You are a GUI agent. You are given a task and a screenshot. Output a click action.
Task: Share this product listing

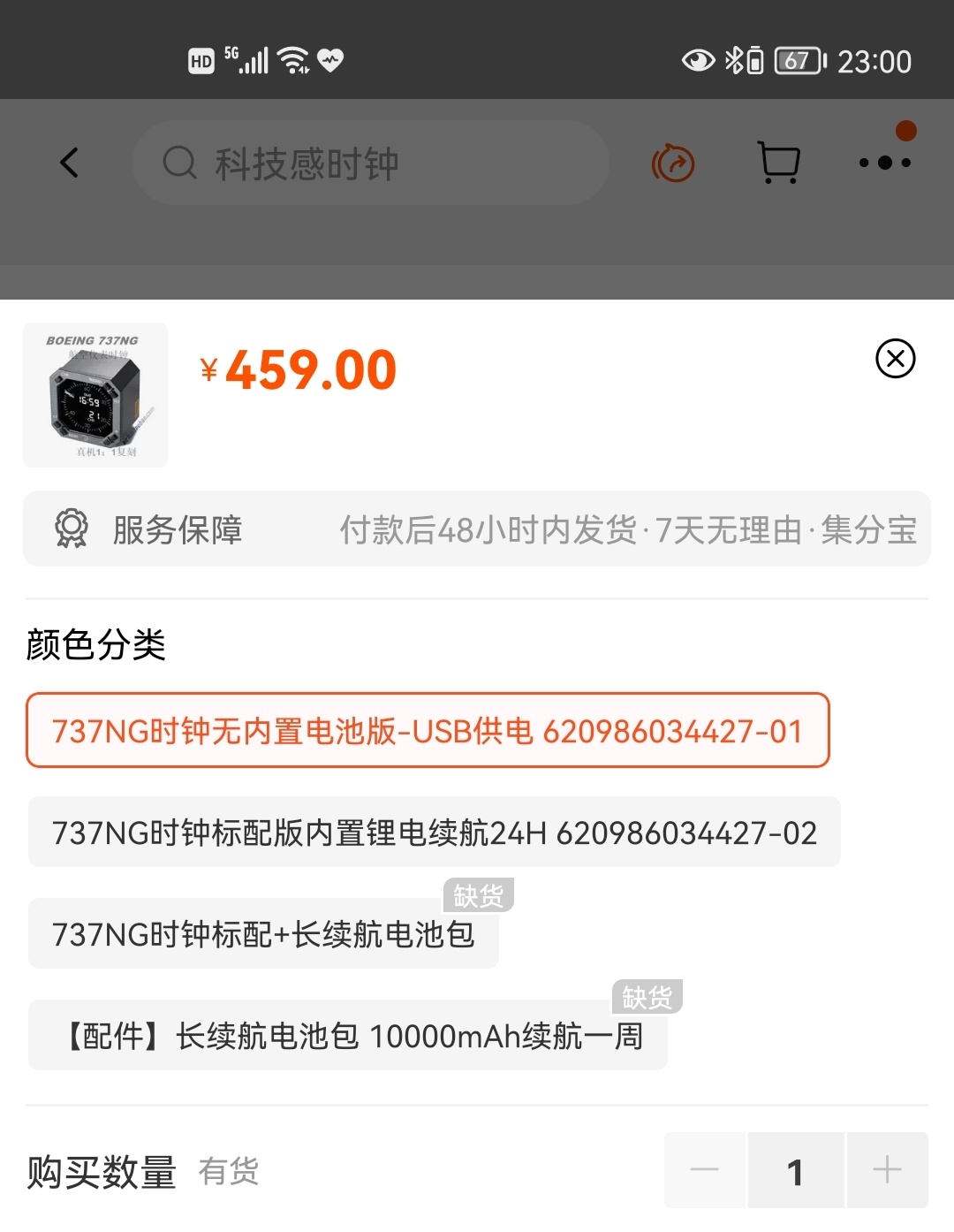click(x=673, y=164)
